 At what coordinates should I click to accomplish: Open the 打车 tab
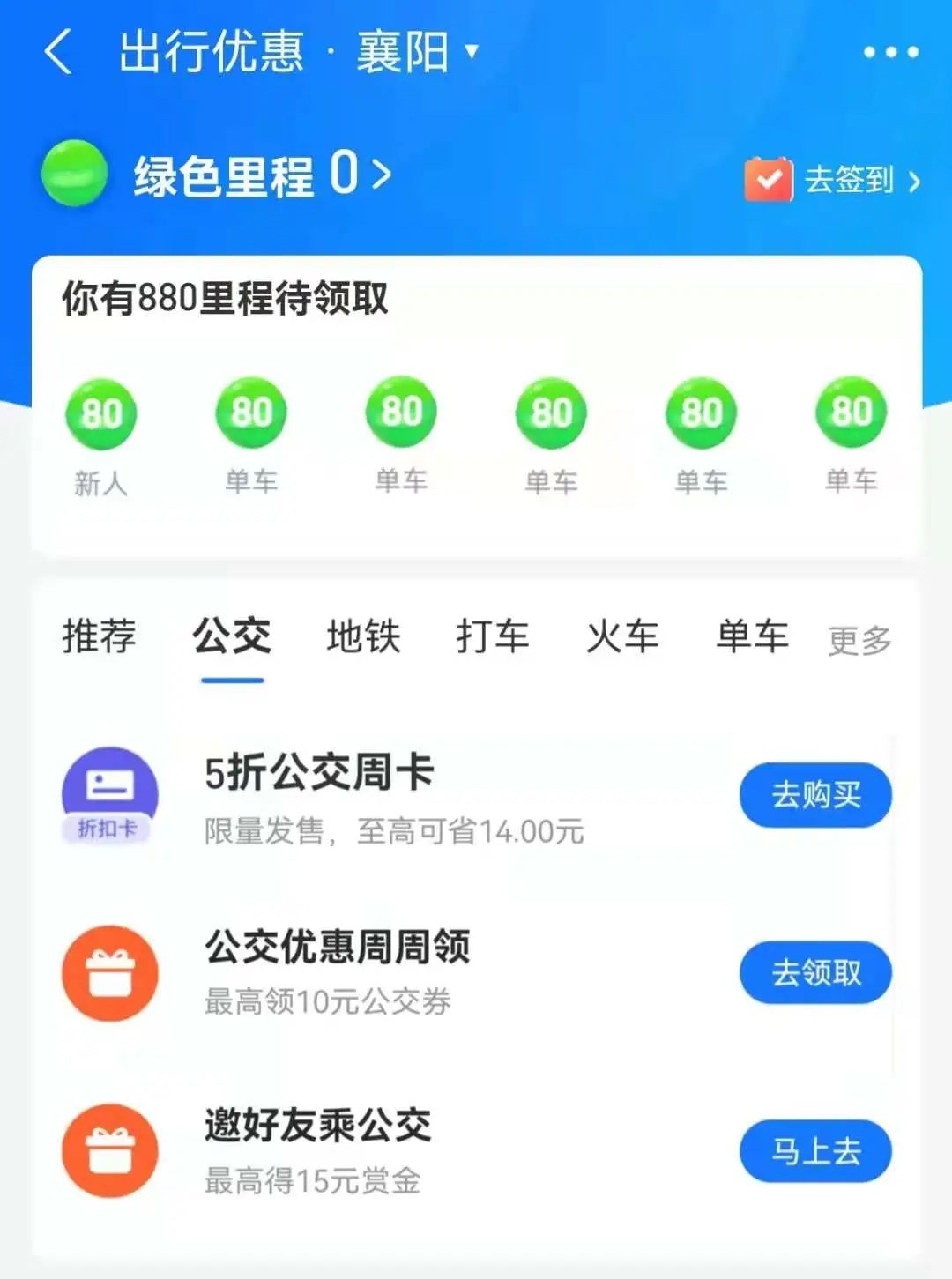pos(493,636)
